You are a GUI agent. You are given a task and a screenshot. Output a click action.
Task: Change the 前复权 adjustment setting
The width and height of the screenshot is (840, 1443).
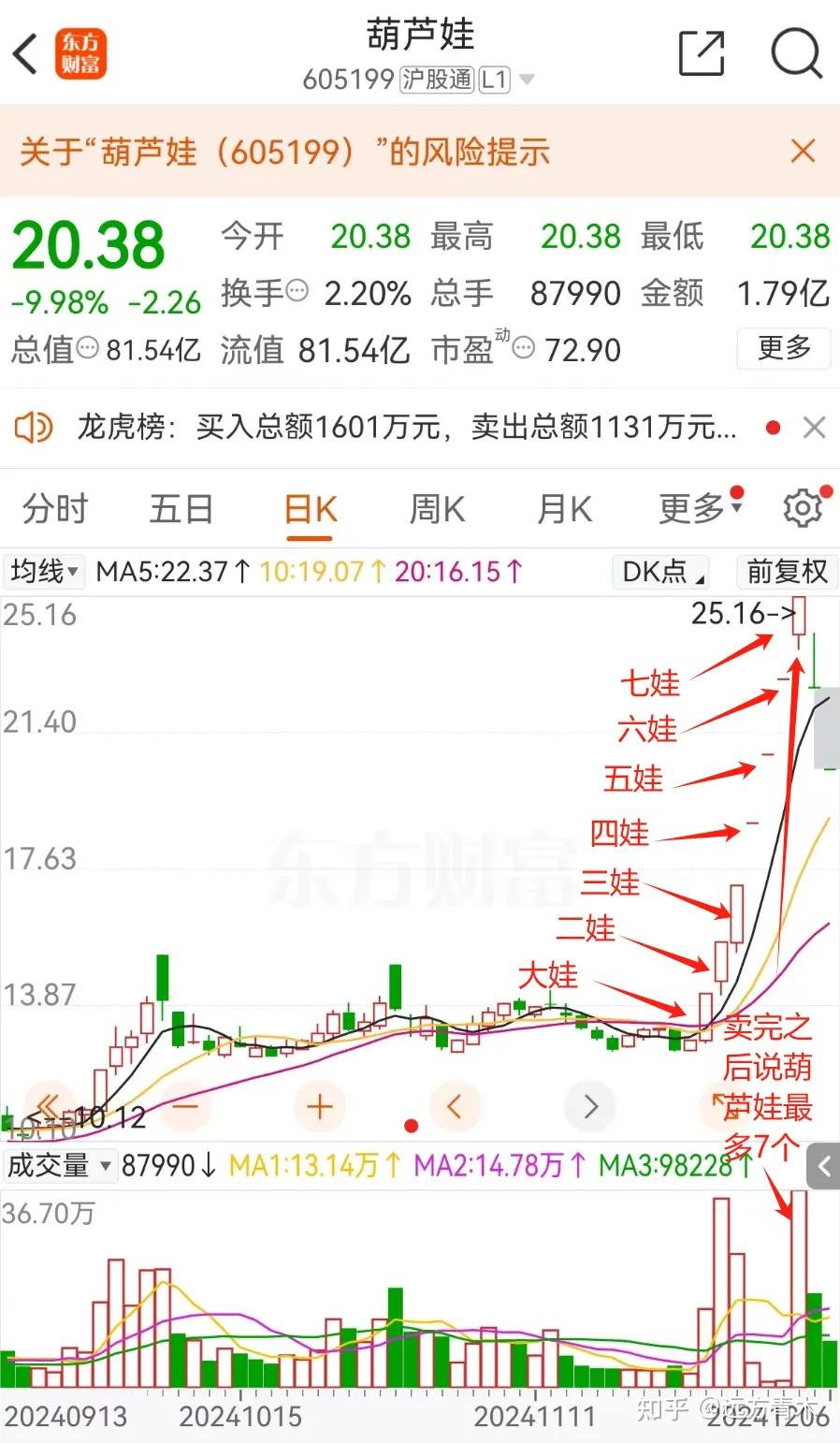point(788,571)
